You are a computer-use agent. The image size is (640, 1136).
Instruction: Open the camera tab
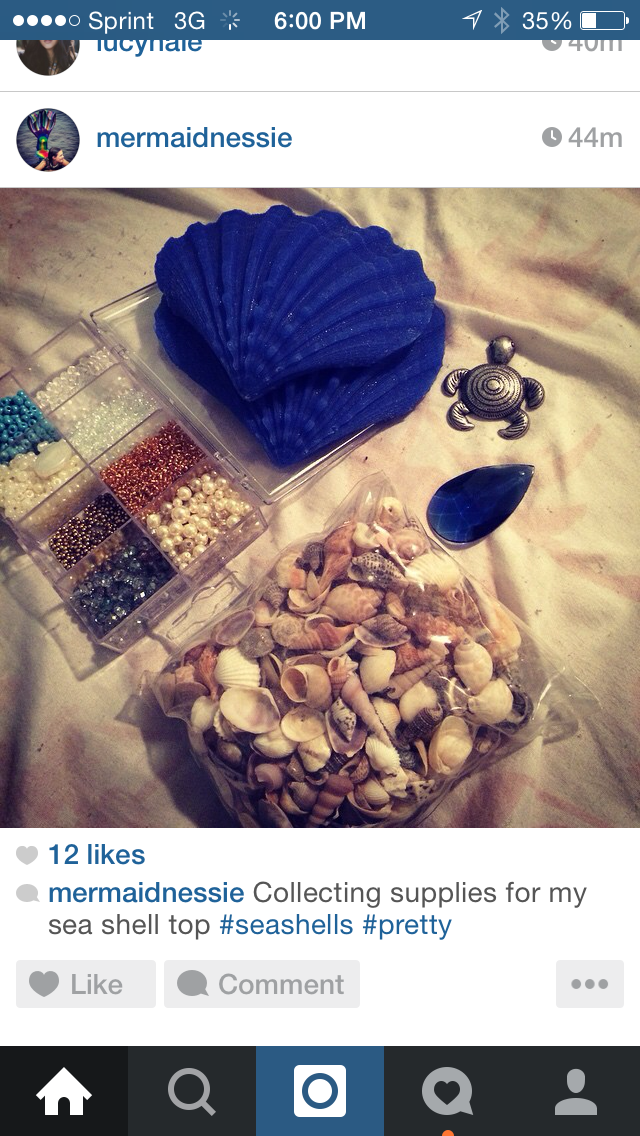pyautogui.click(x=320, y=1091)
